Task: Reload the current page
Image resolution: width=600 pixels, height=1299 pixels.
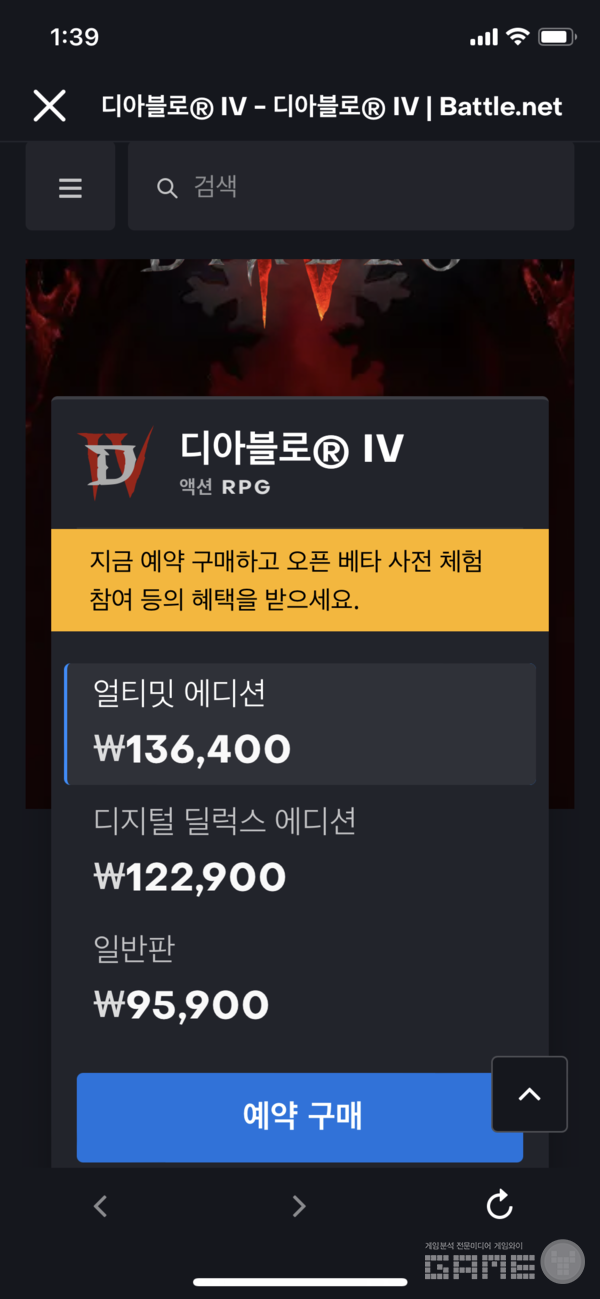Action: [x=499, y=1205]
